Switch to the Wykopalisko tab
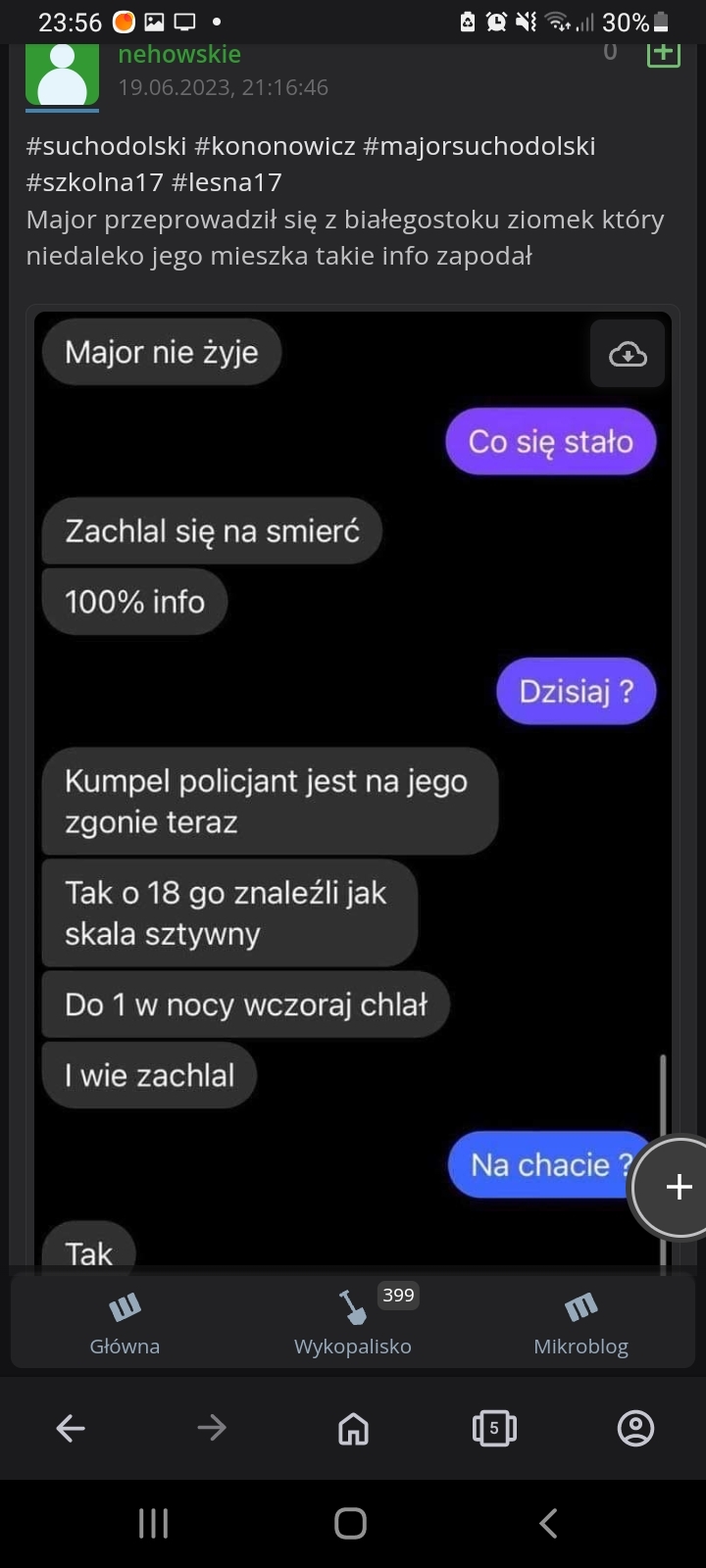The width and height of the screenshot is (706, 1568). pos(353,1321)
